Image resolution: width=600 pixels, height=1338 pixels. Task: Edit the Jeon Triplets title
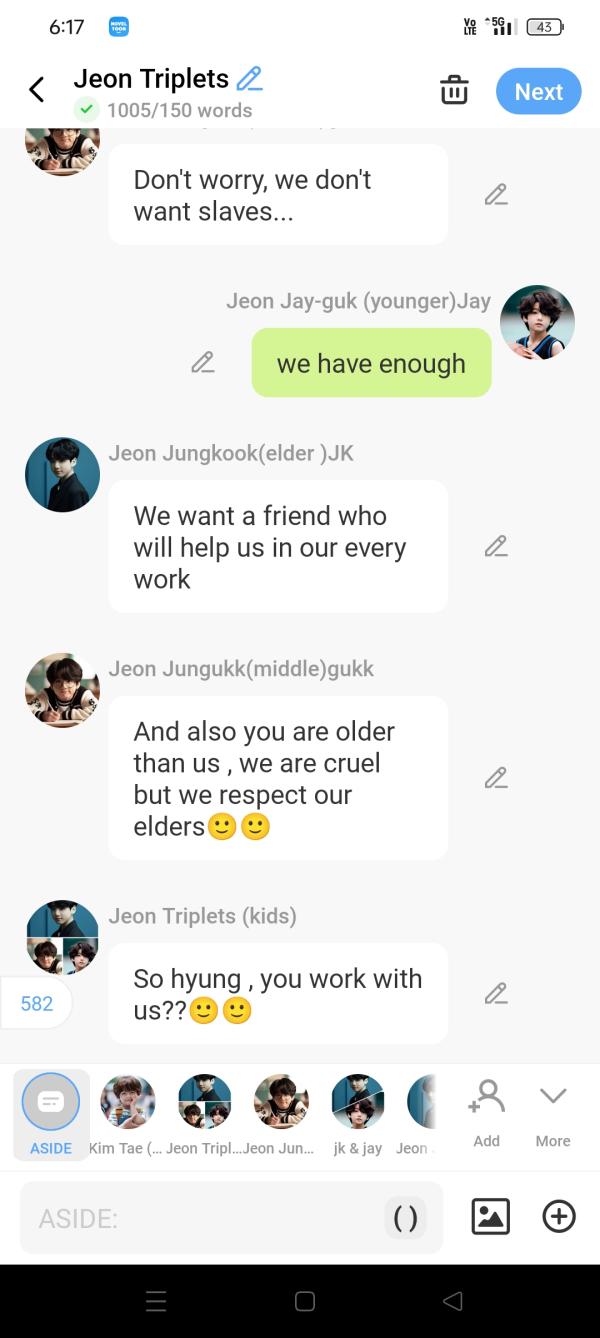pos(249,78)
